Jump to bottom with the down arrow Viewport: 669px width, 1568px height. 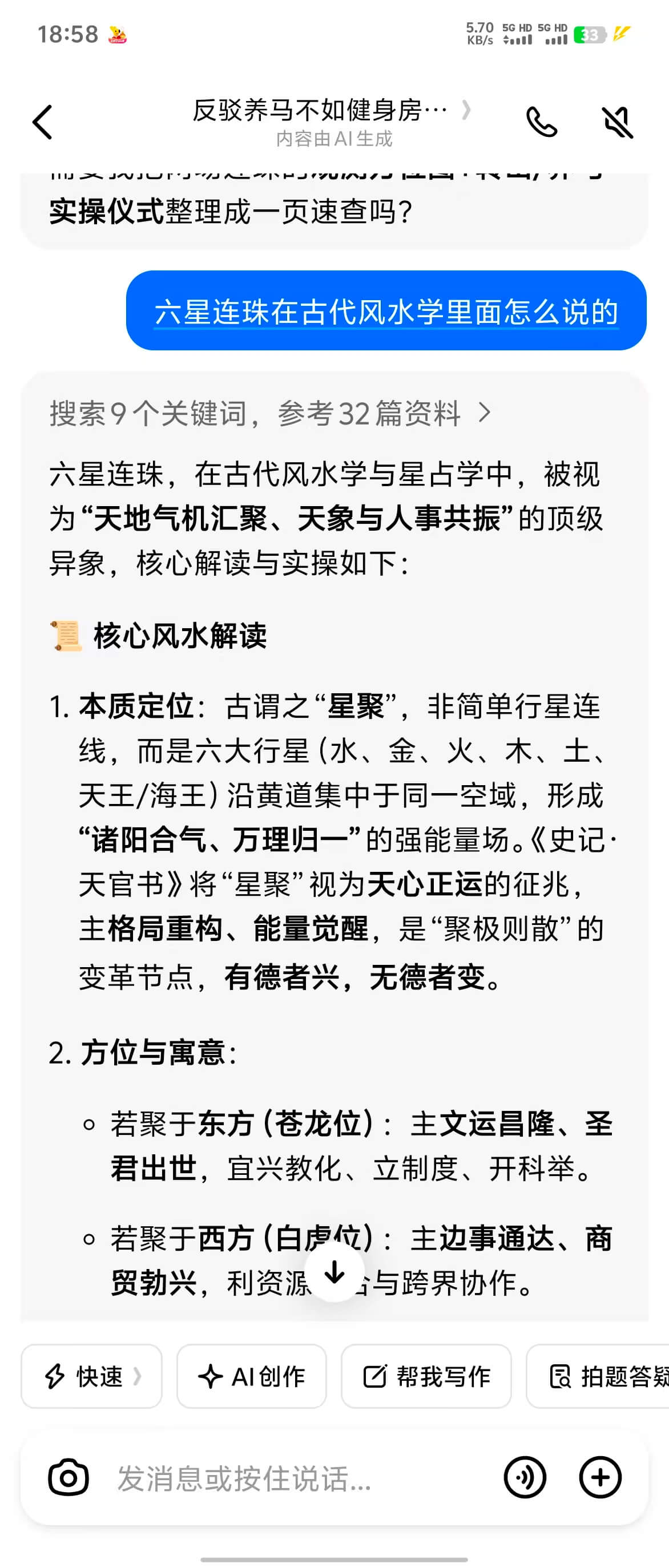pos(334,1271)
